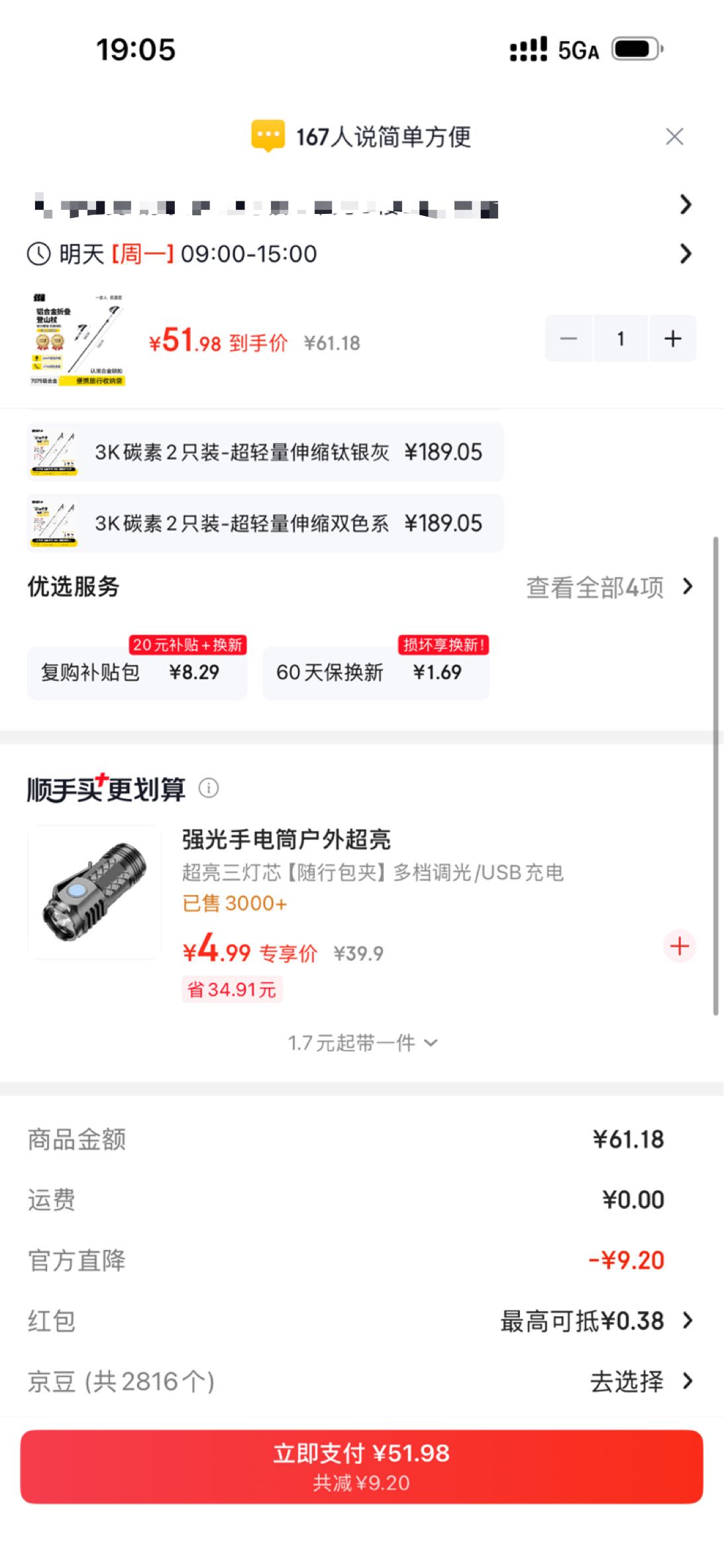
Task: Add the 60天保换新 ¥1.69 service
Action: click(x=376, y=672)
